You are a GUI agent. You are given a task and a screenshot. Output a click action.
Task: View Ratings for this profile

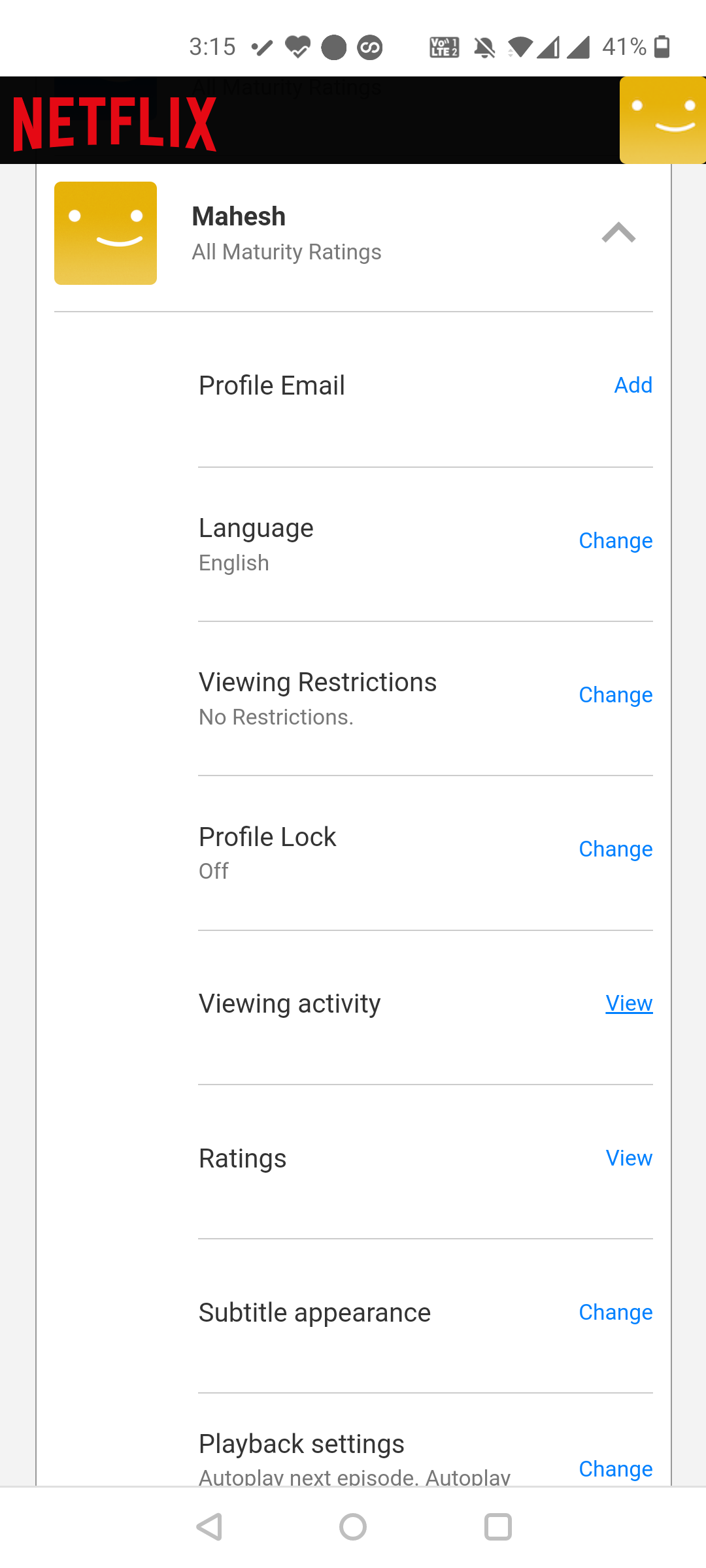click(629, 1158)
